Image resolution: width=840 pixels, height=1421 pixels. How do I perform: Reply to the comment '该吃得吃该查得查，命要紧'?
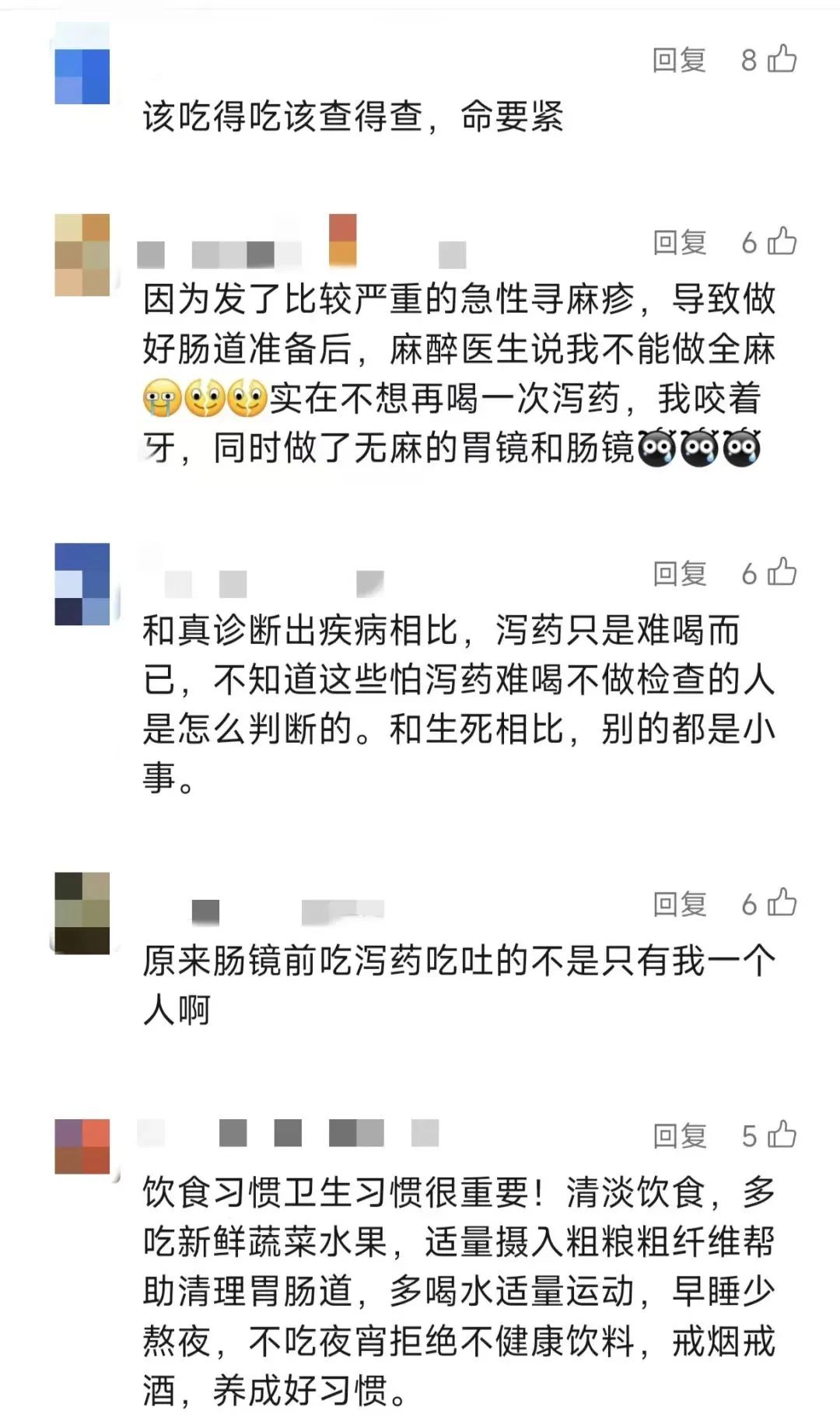click(678, 60)
